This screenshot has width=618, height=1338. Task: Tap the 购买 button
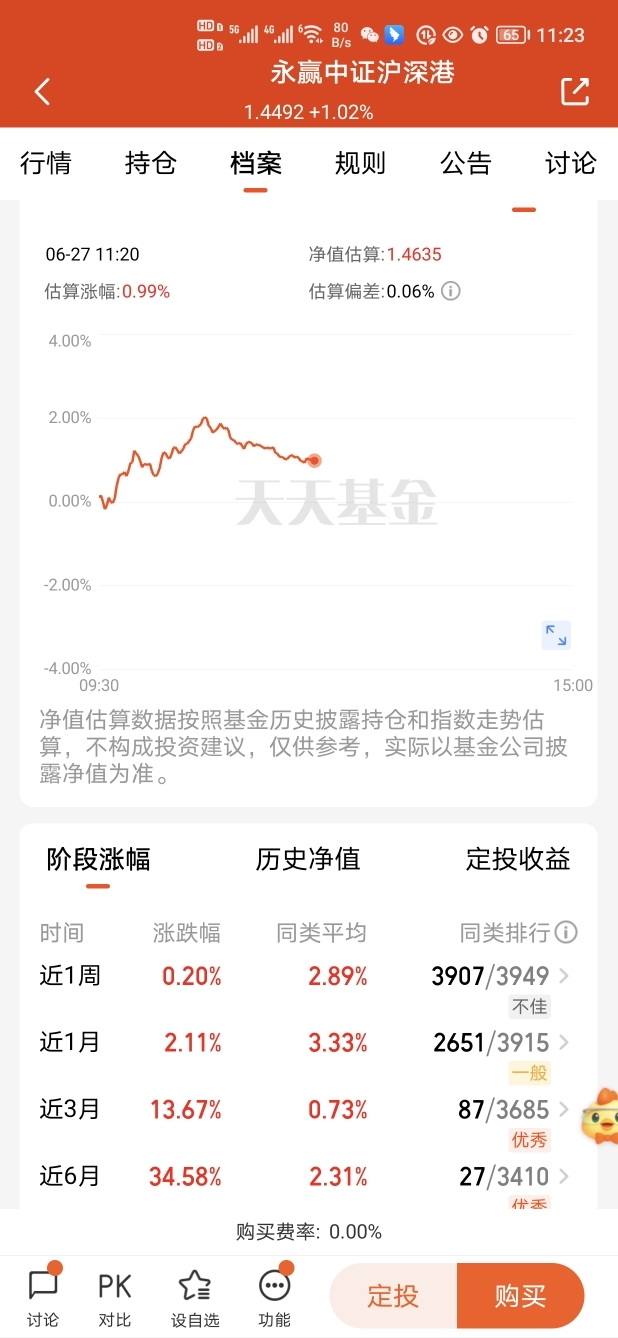point(521,1297)
